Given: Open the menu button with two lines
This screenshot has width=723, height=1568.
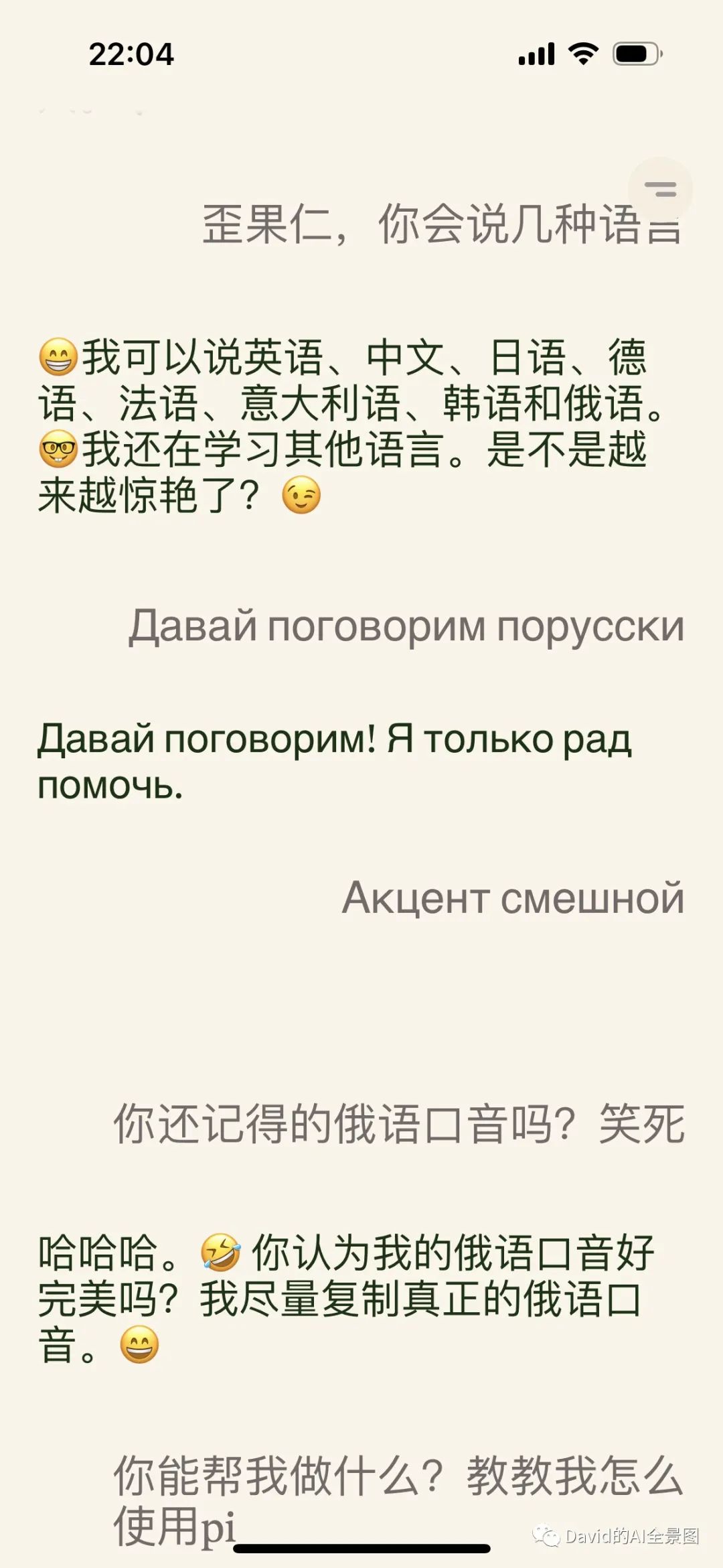Looking at the screenshot, I should click(660, 190).
